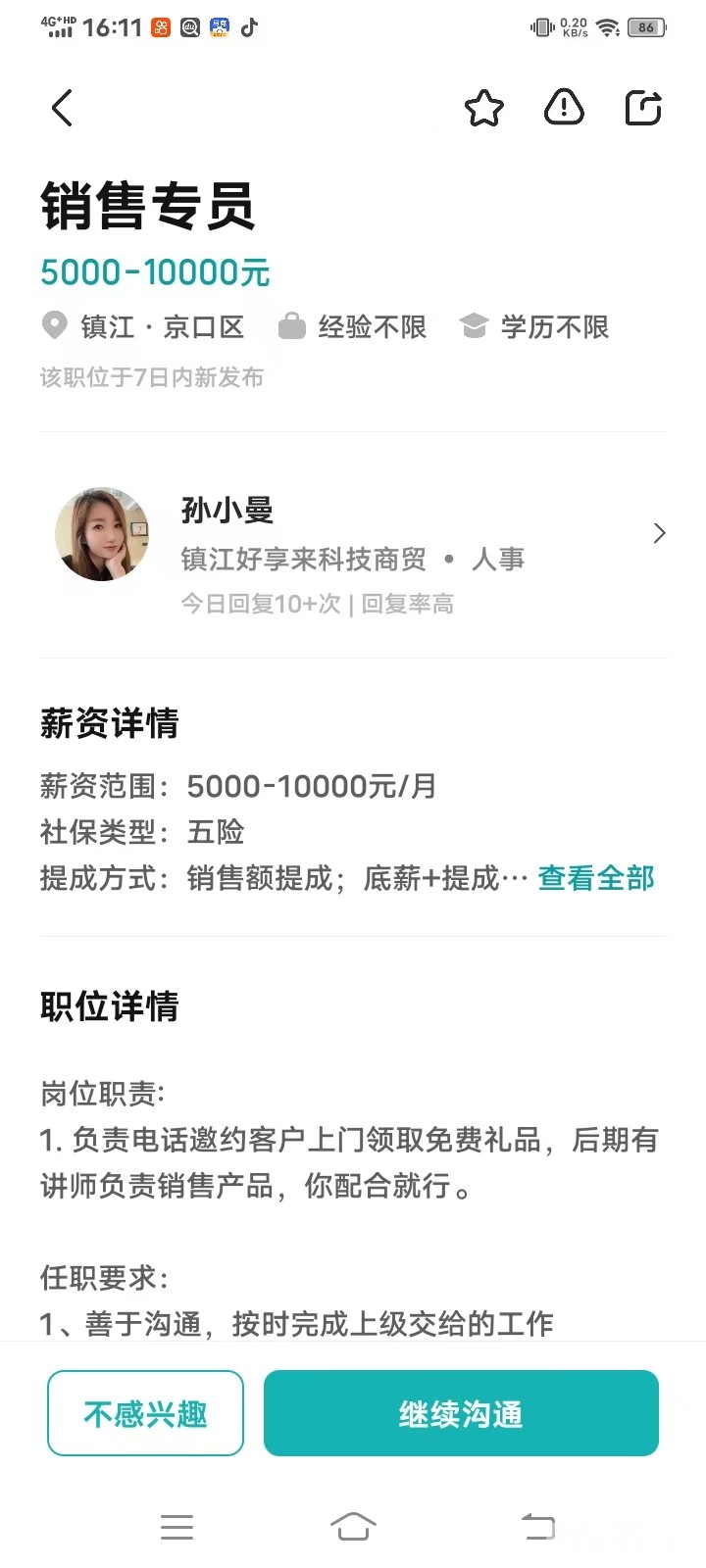Tap 继续沟通 to continue chatting
Screen dimensions: 706x1568
point(461,1413)
